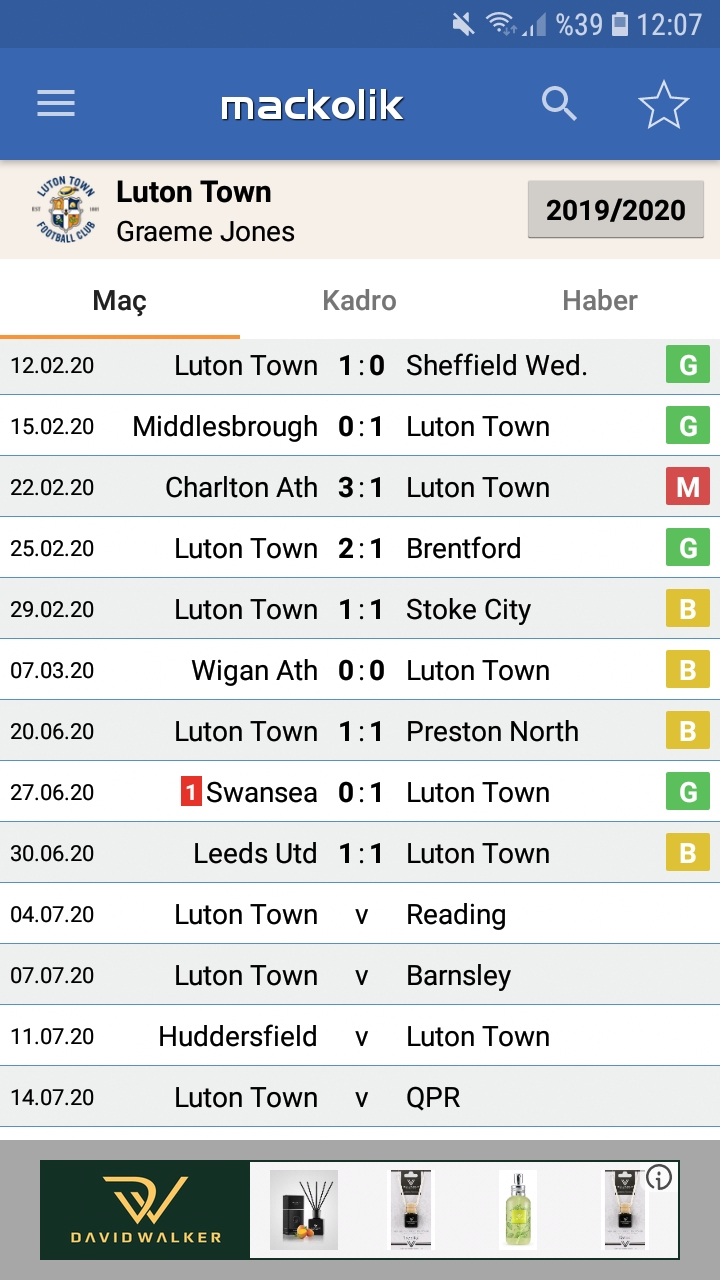Change the 2019/2020 season selector
Viewport: 720px width, 1280px height.
616,210
